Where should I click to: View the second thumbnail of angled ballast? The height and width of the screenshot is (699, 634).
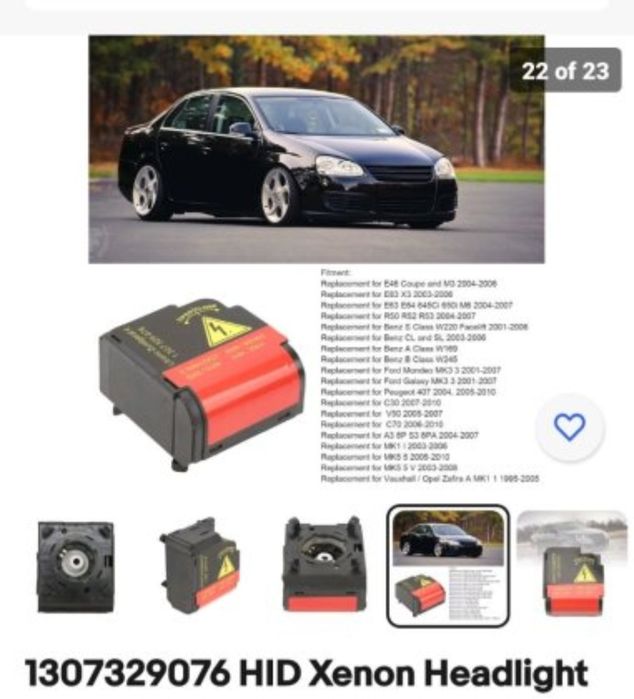pos(199,566)
